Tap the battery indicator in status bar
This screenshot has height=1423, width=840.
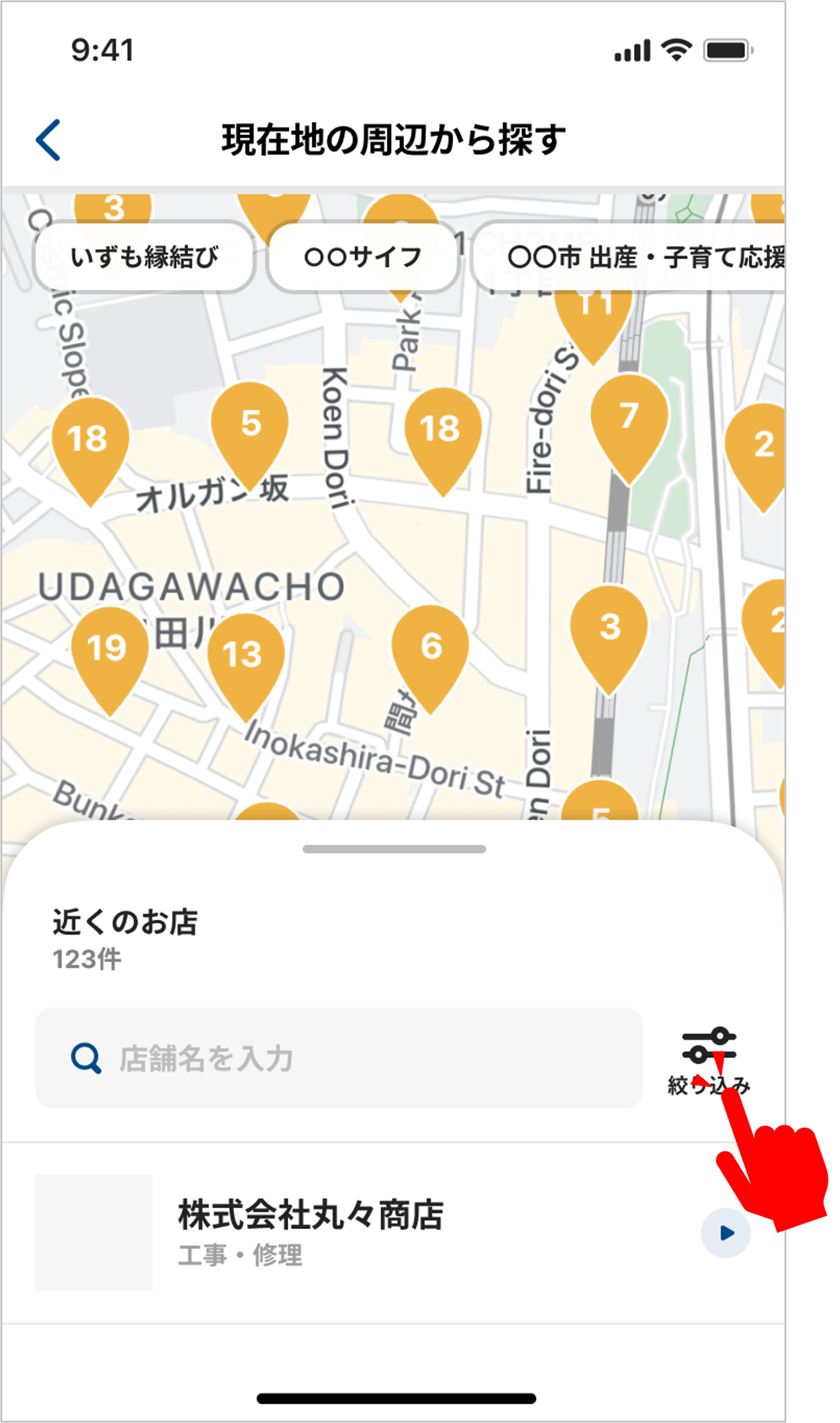(x=727, y=50)
